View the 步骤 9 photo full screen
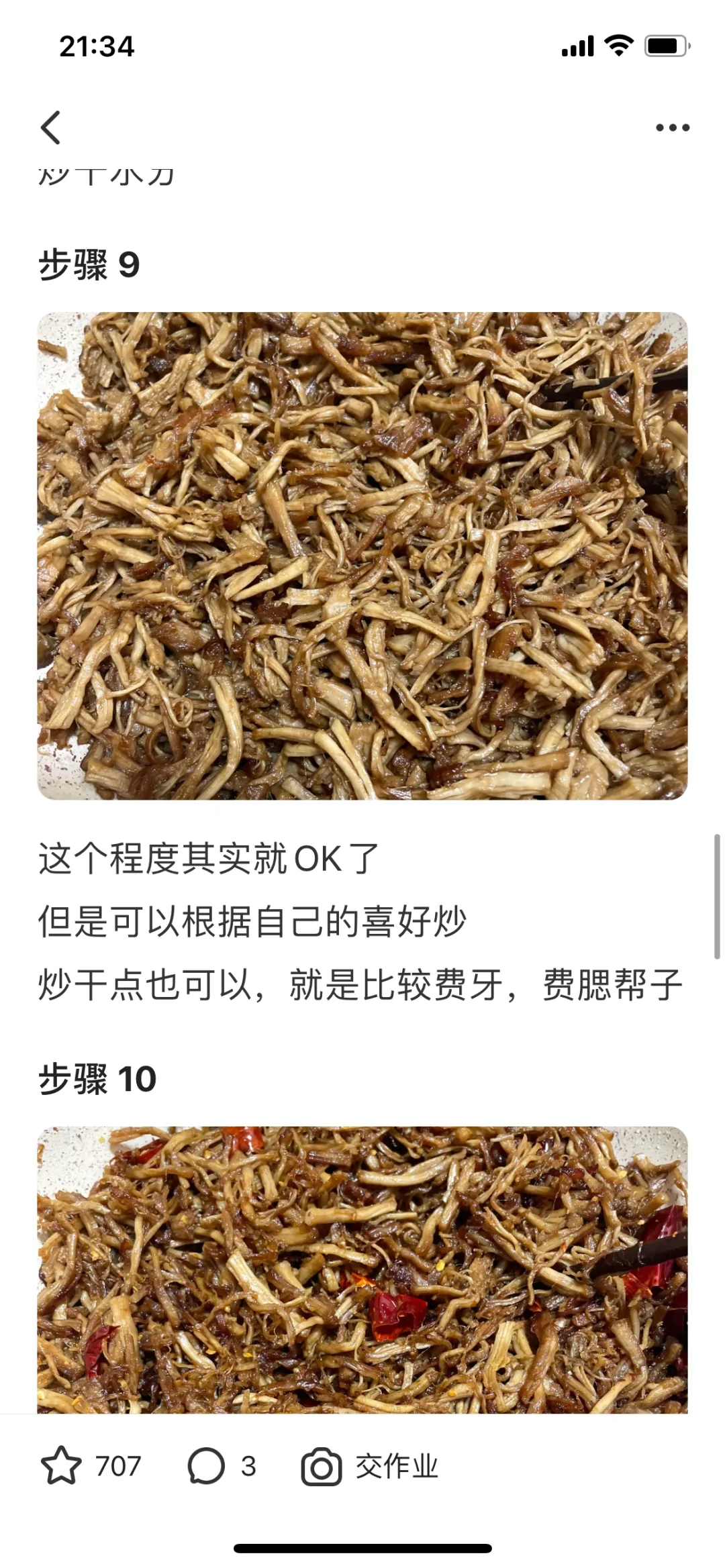The width and height of the screenshot is (725, 1568). 362,556
